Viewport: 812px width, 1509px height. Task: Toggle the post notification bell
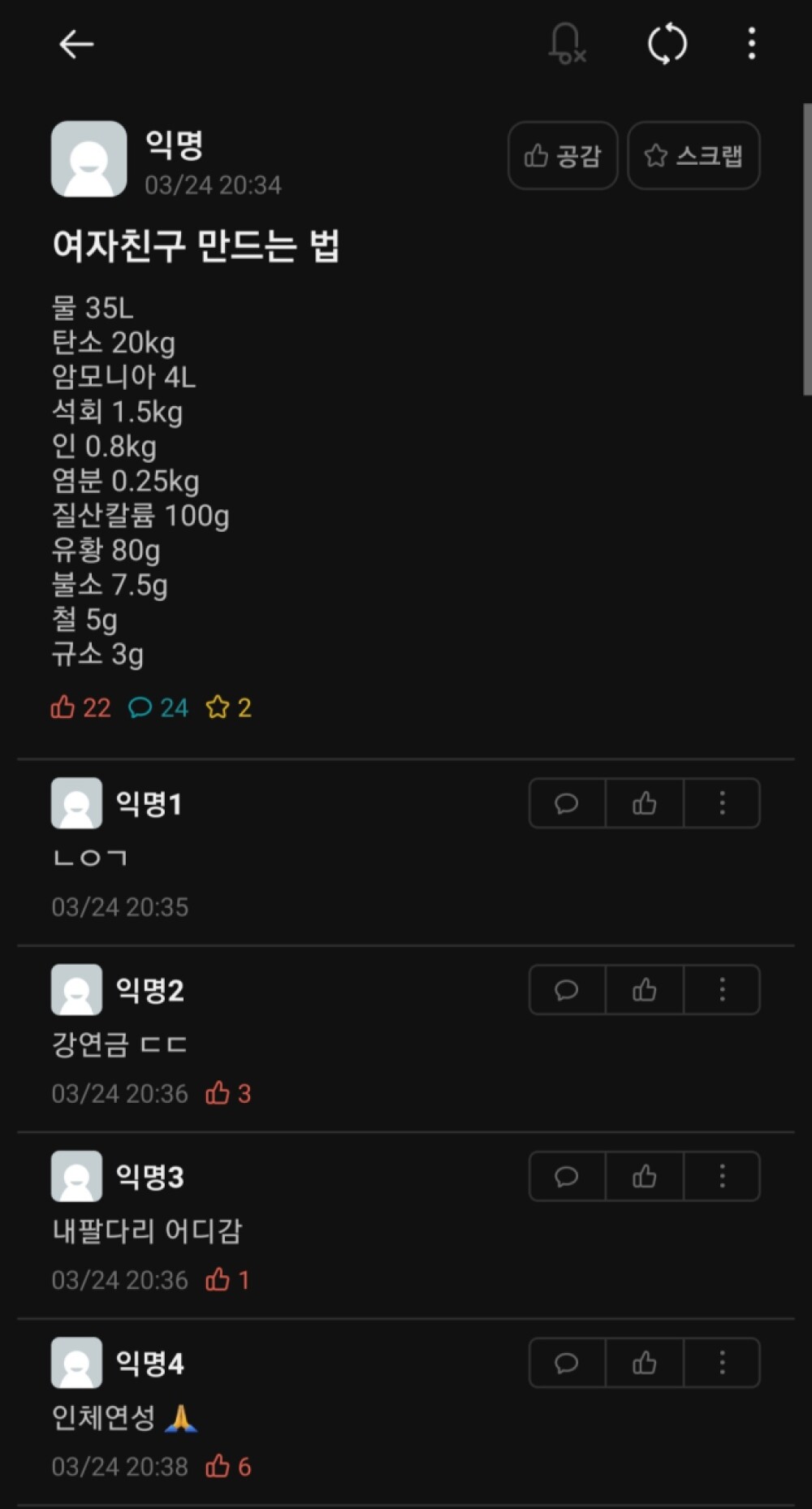click(x=567, y=44)
